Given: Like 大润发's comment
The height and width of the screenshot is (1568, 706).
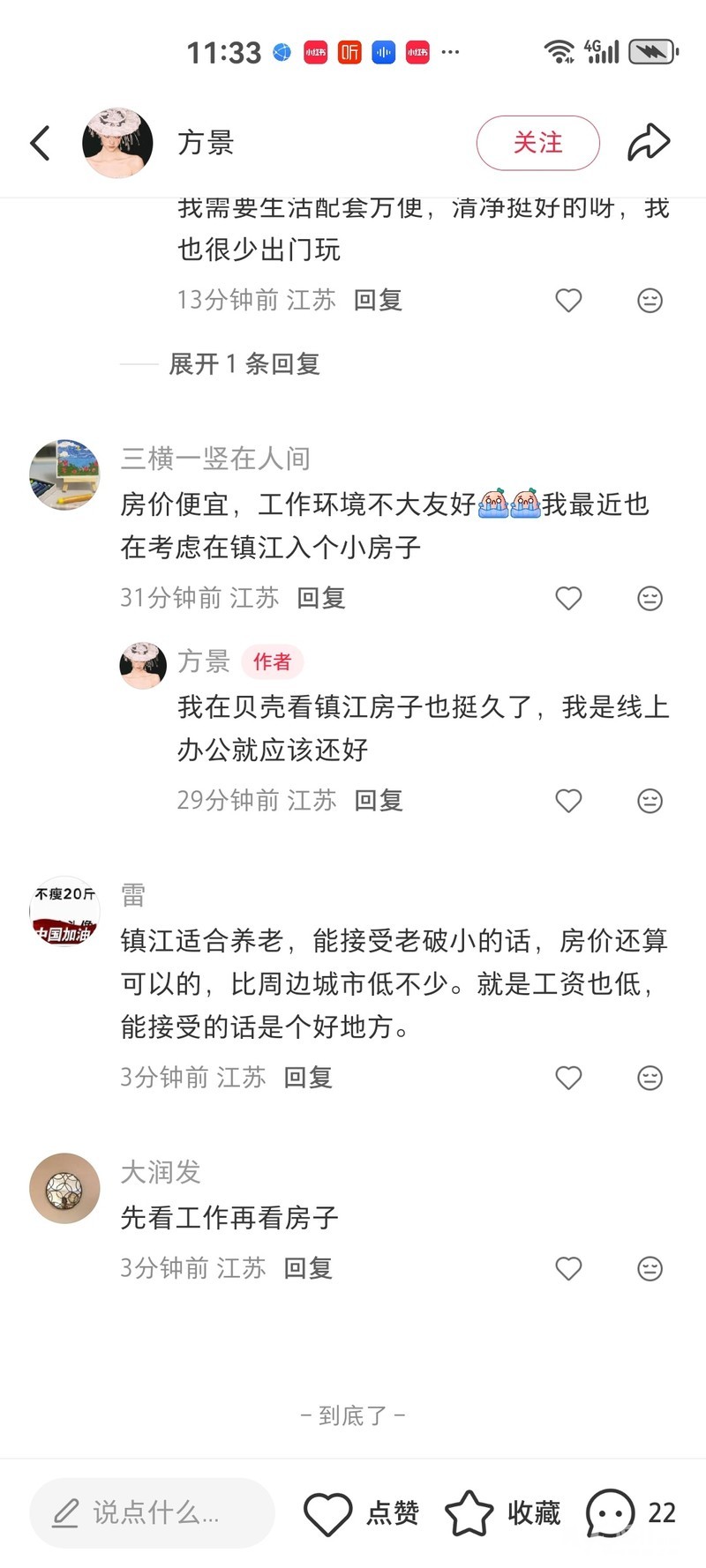Looking at the screenshot, I should point(568,1268).
